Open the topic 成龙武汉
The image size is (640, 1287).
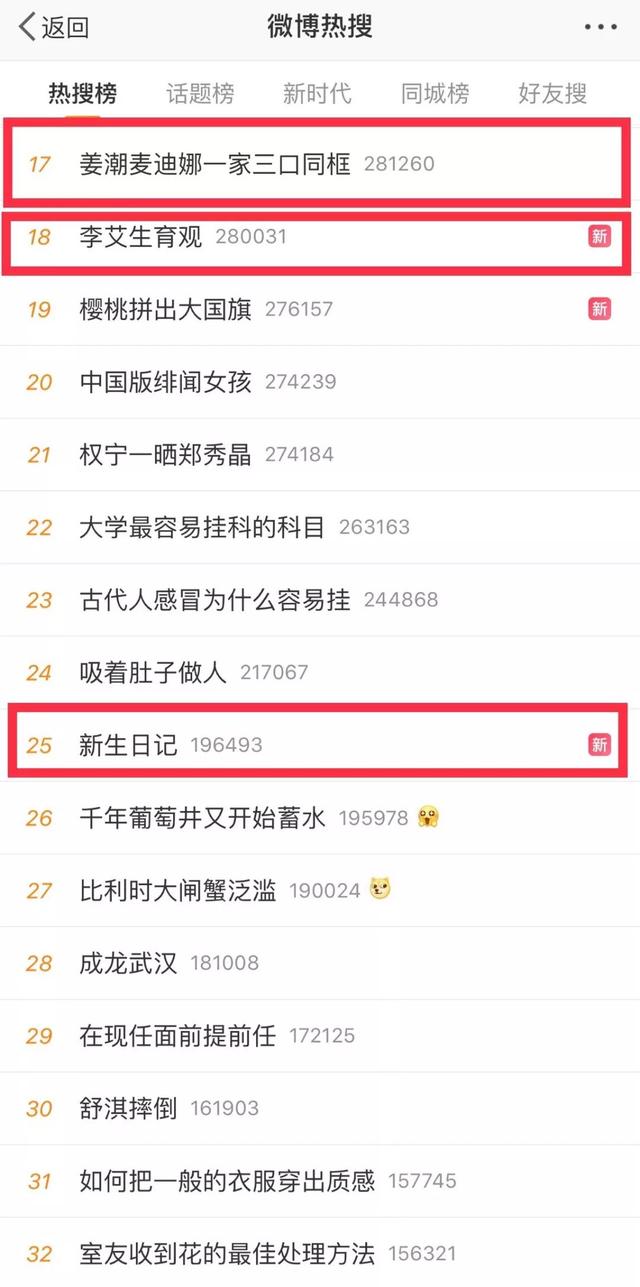tap(320, 963)
